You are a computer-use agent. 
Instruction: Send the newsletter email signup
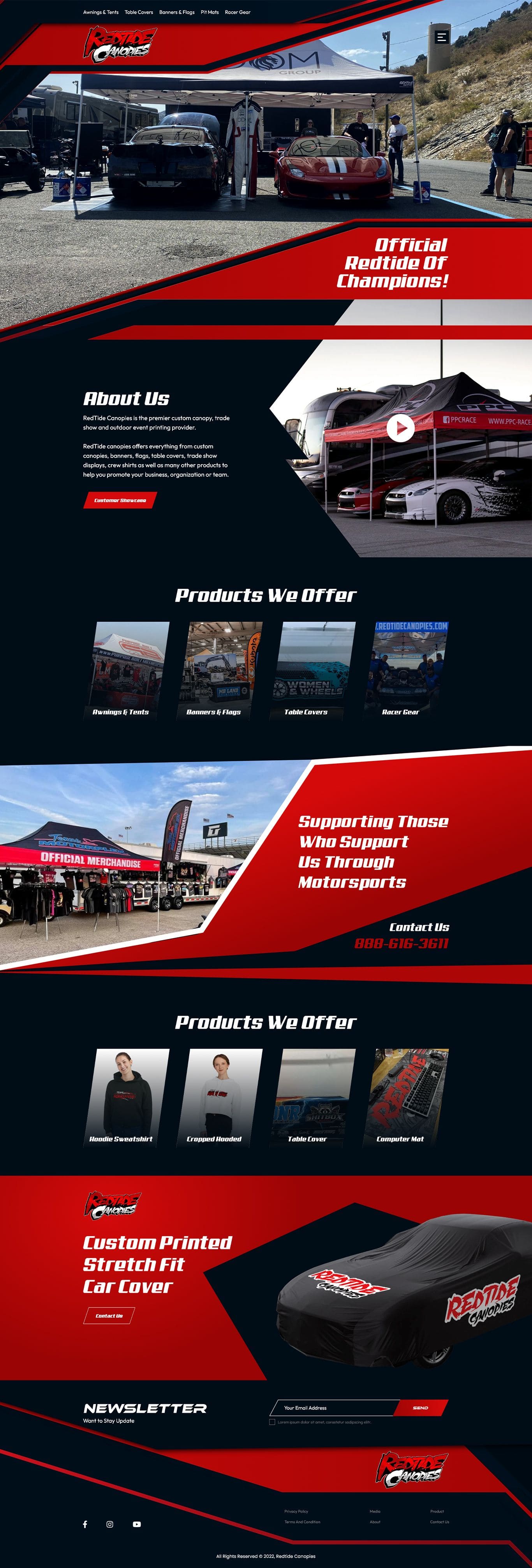pos(421,1408)
